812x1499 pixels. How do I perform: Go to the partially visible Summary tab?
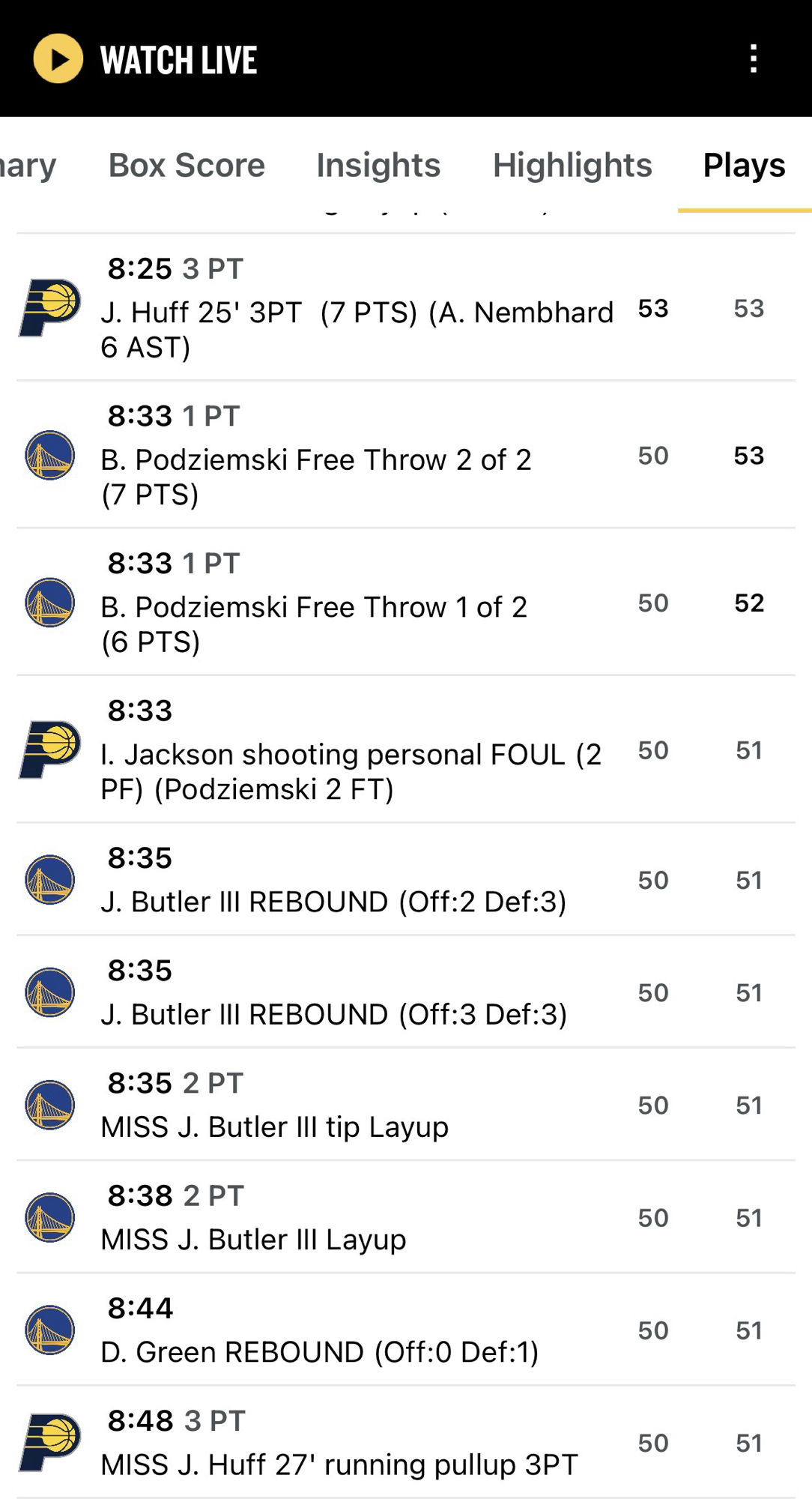point(26,165)
